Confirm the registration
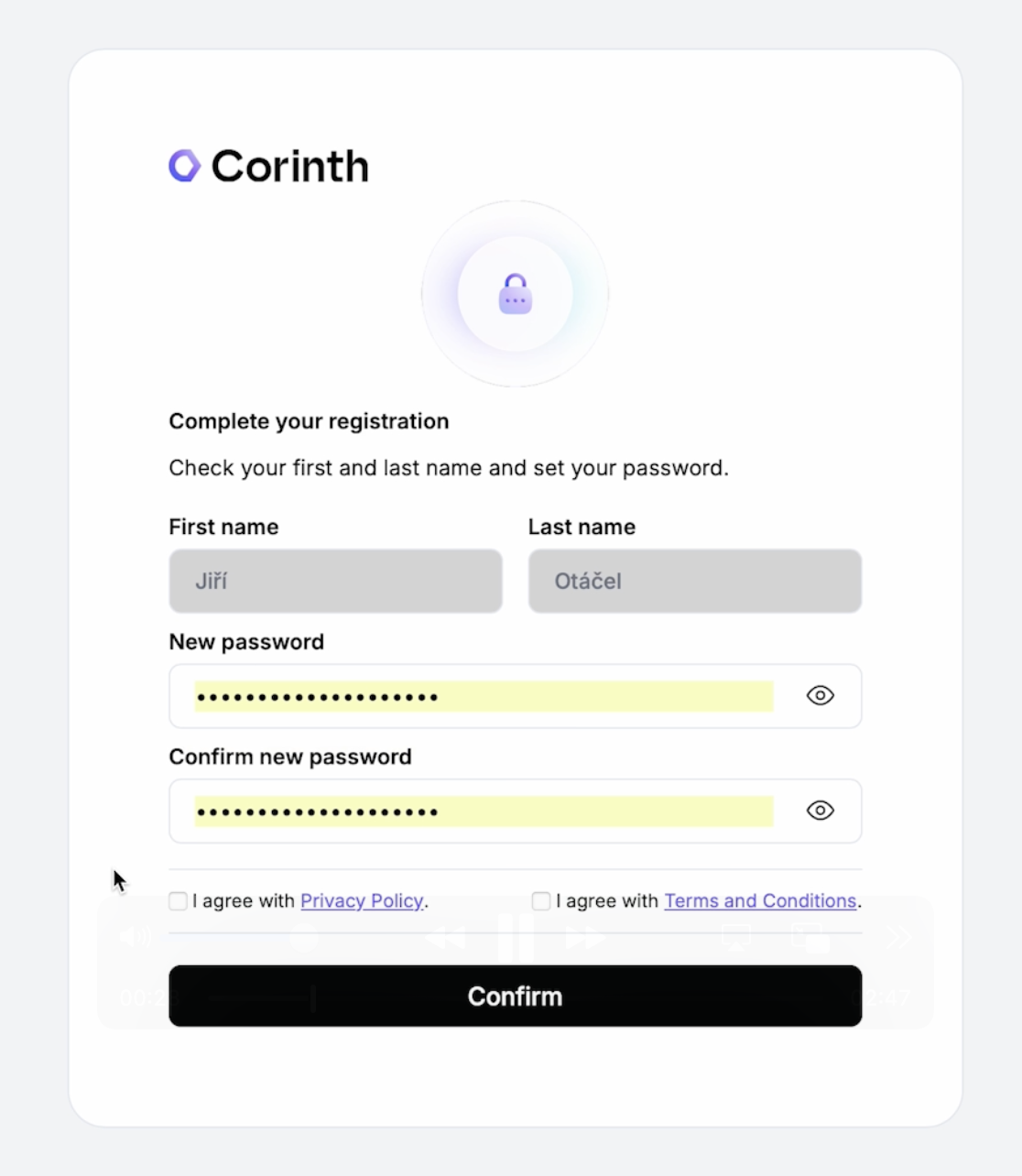 [x=515, y=996]
